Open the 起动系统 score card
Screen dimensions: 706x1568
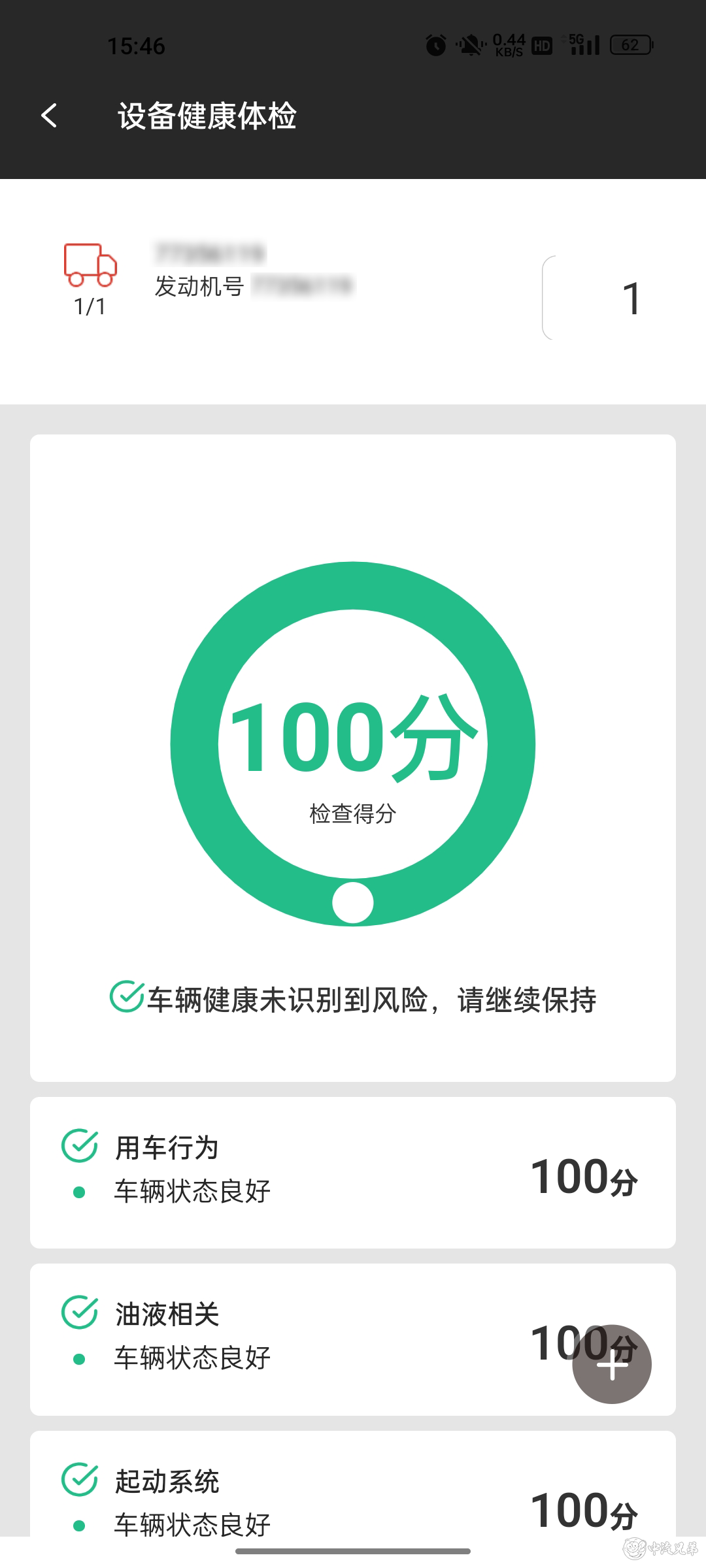[353, 1484]
